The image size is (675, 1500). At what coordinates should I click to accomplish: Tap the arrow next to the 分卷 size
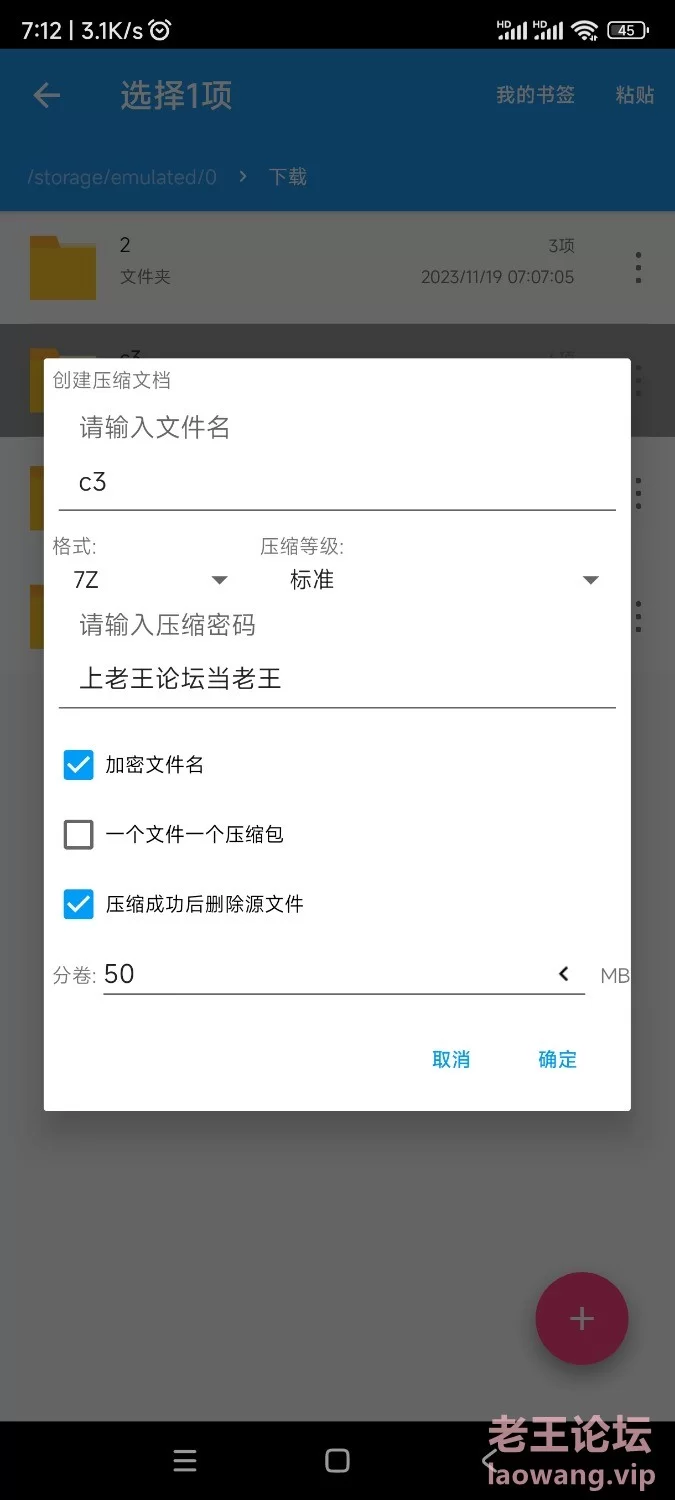click(564, 974)
